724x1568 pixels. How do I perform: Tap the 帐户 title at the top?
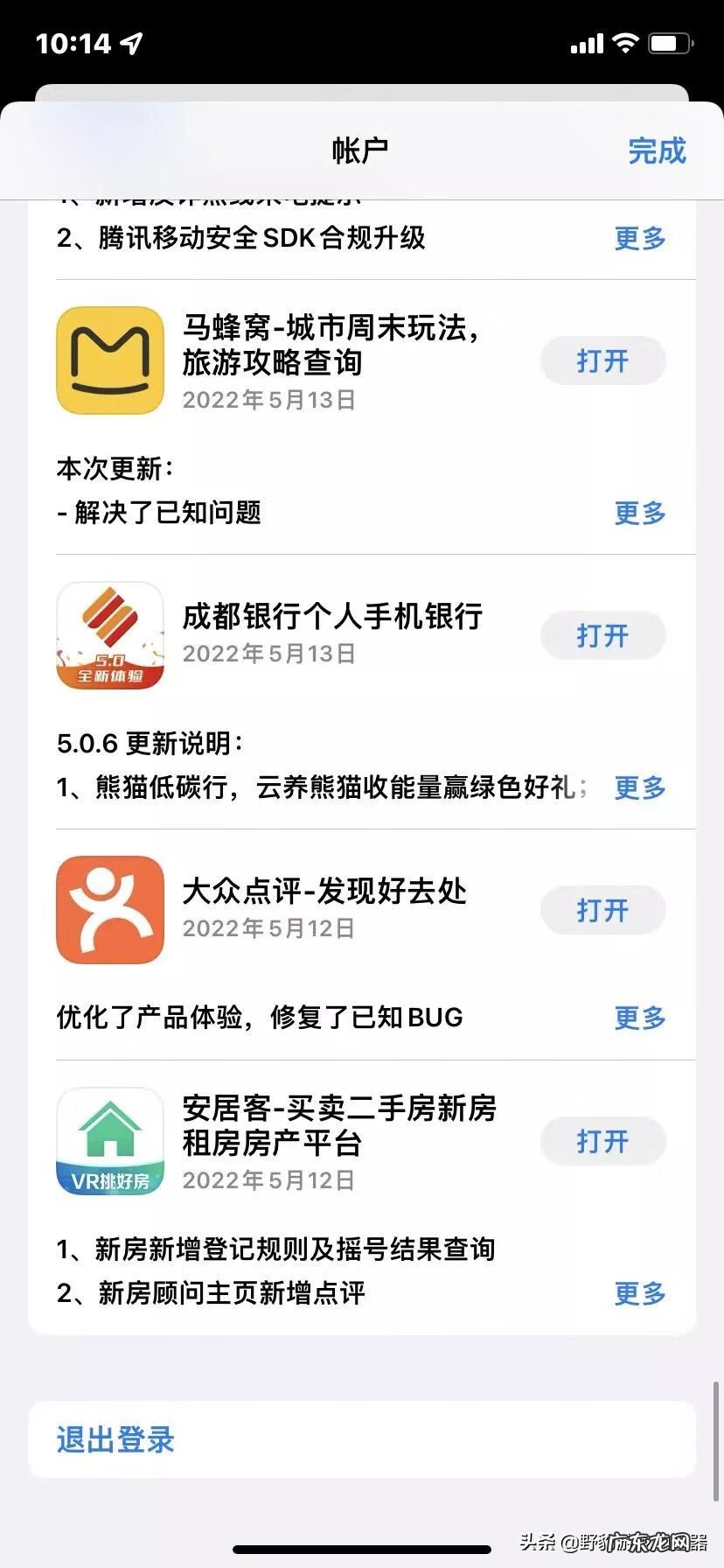362,150
